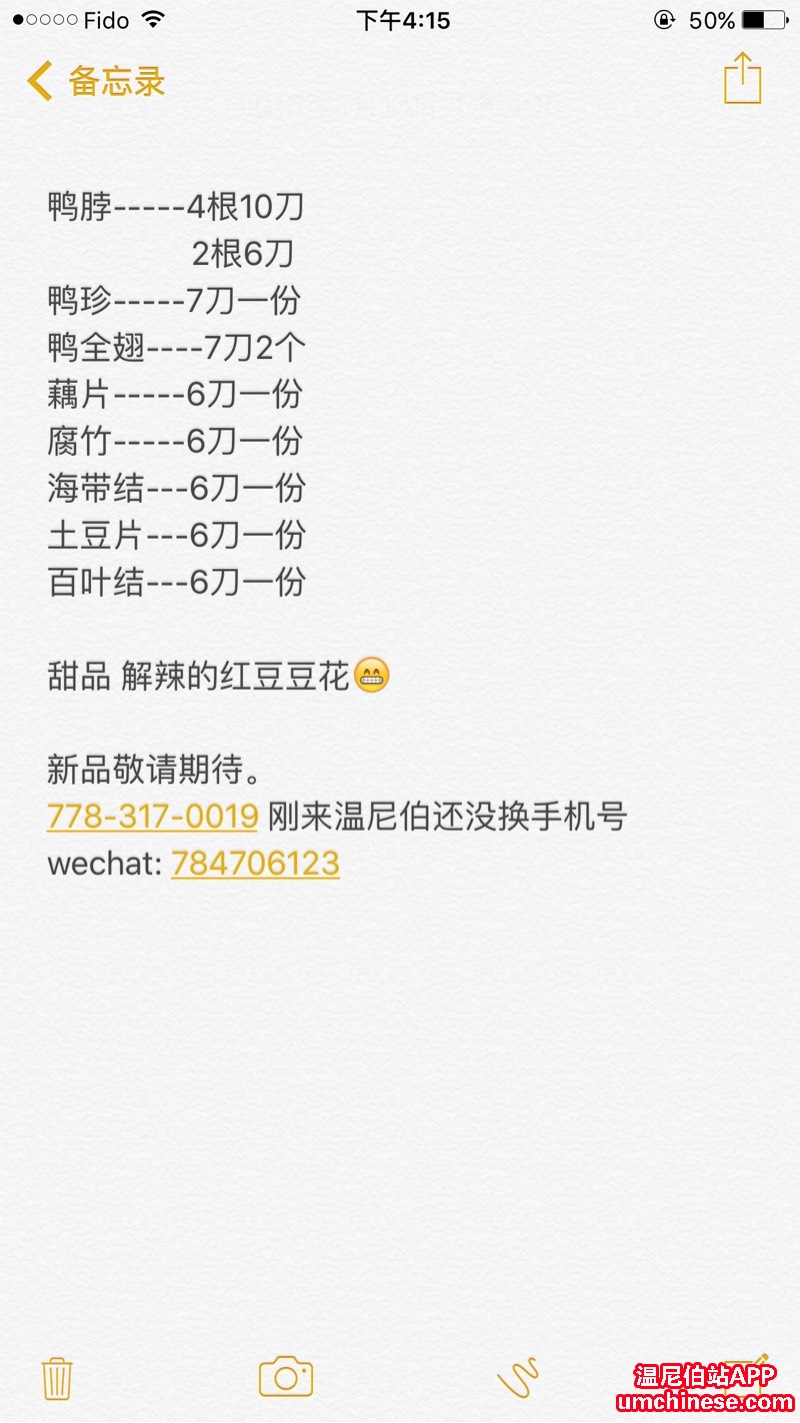Screen dimensions: 800x1423
Task: Tap the linked number 784706123
Action: pos(255,863)
